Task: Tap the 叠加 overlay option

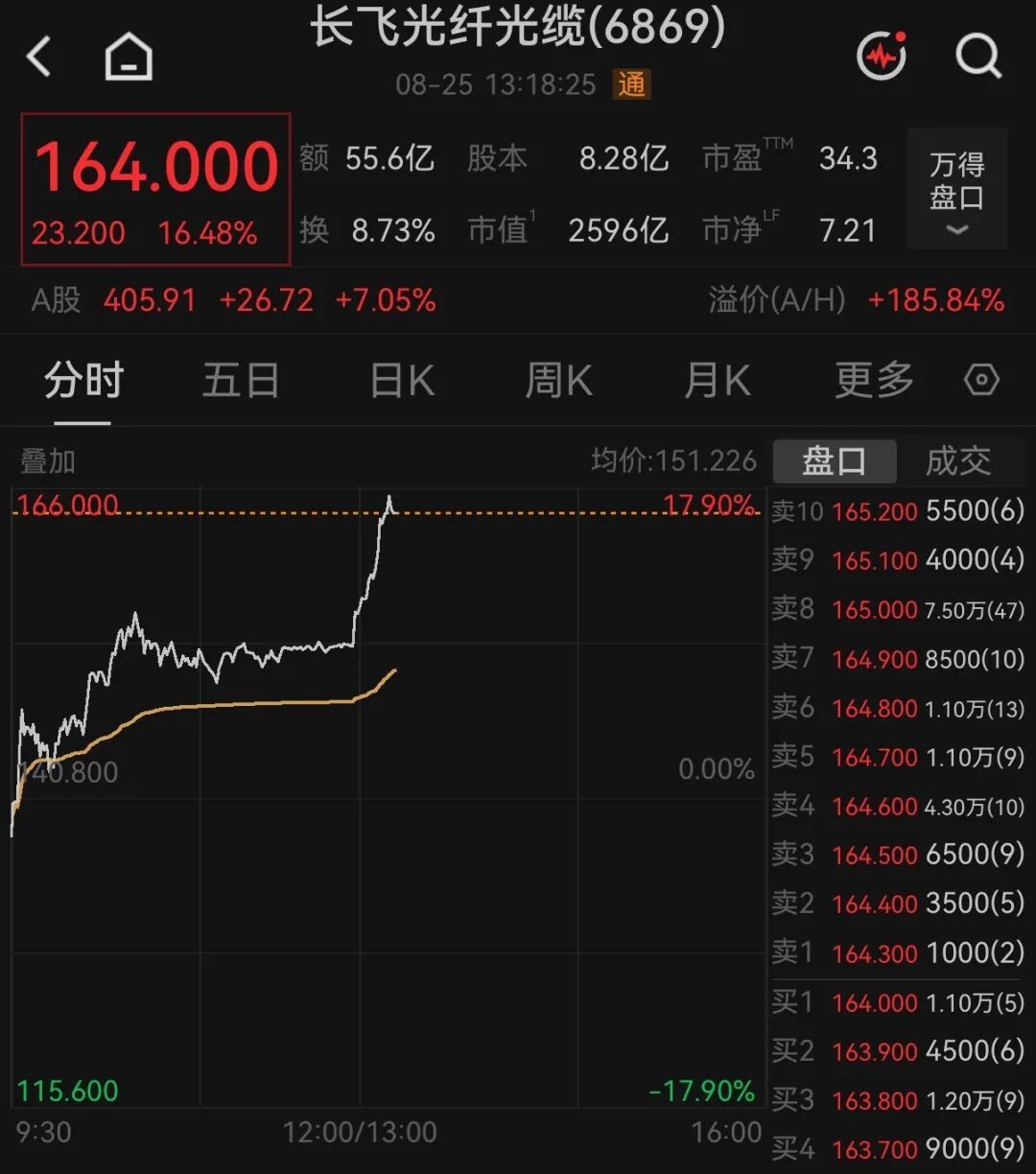Action: tap(48, 461)
